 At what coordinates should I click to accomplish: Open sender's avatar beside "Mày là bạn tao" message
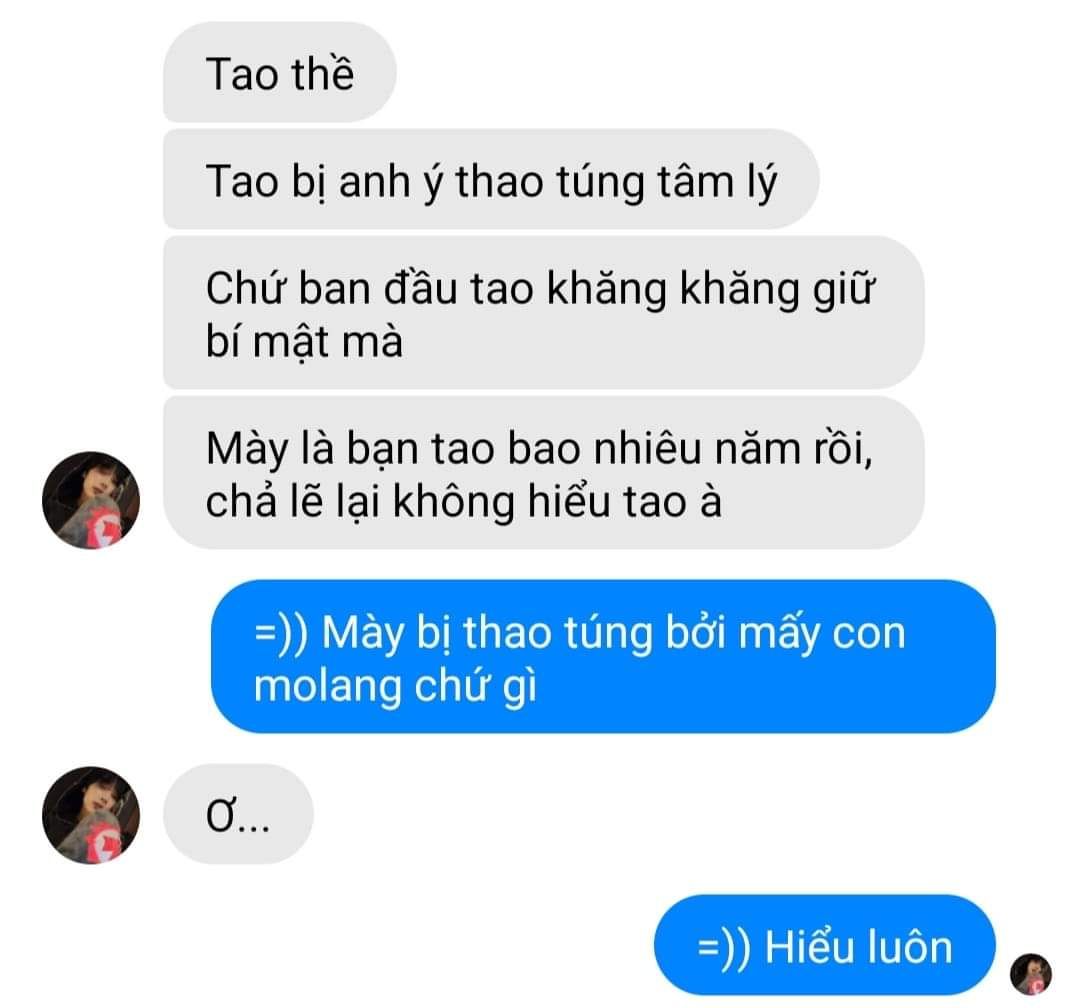pyautogui.click(x=91, y=500)
